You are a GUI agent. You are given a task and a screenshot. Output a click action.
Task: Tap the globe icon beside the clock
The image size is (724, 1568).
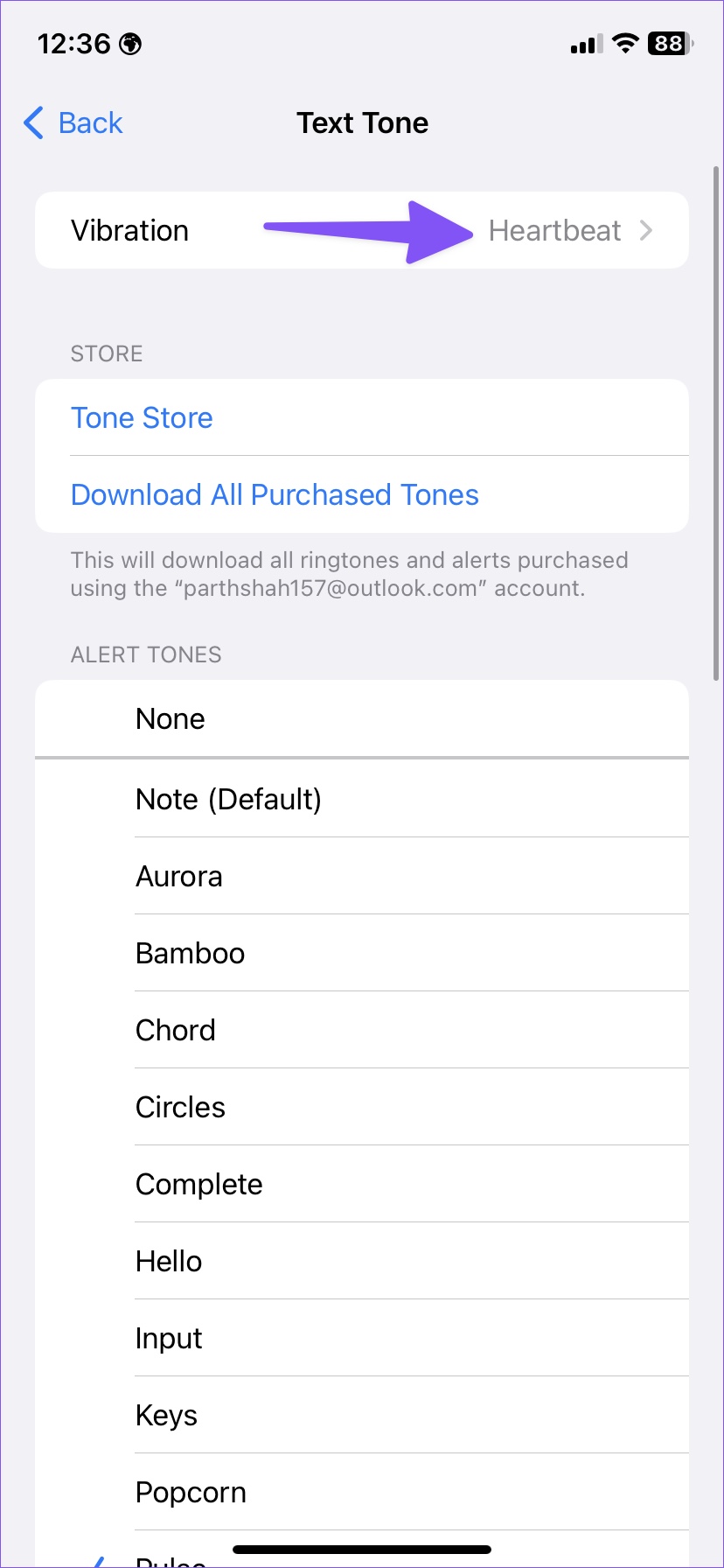click(x=129, y=43)
